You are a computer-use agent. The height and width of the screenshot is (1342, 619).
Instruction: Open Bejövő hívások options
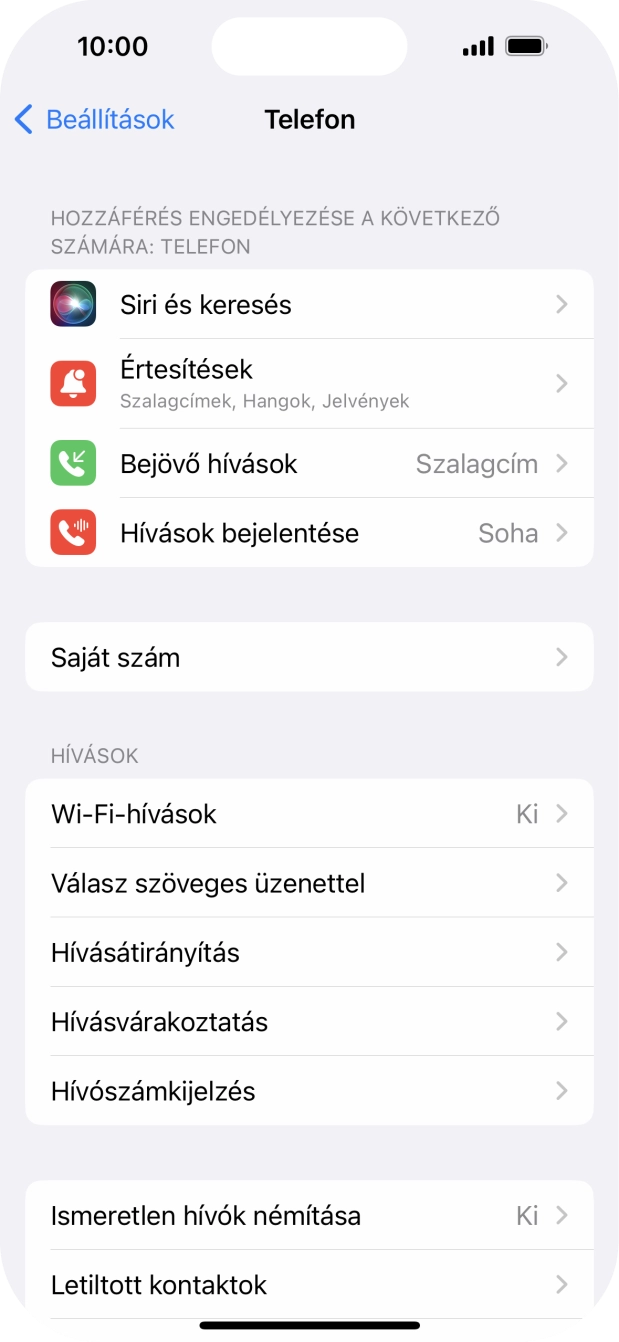(309, 464)
